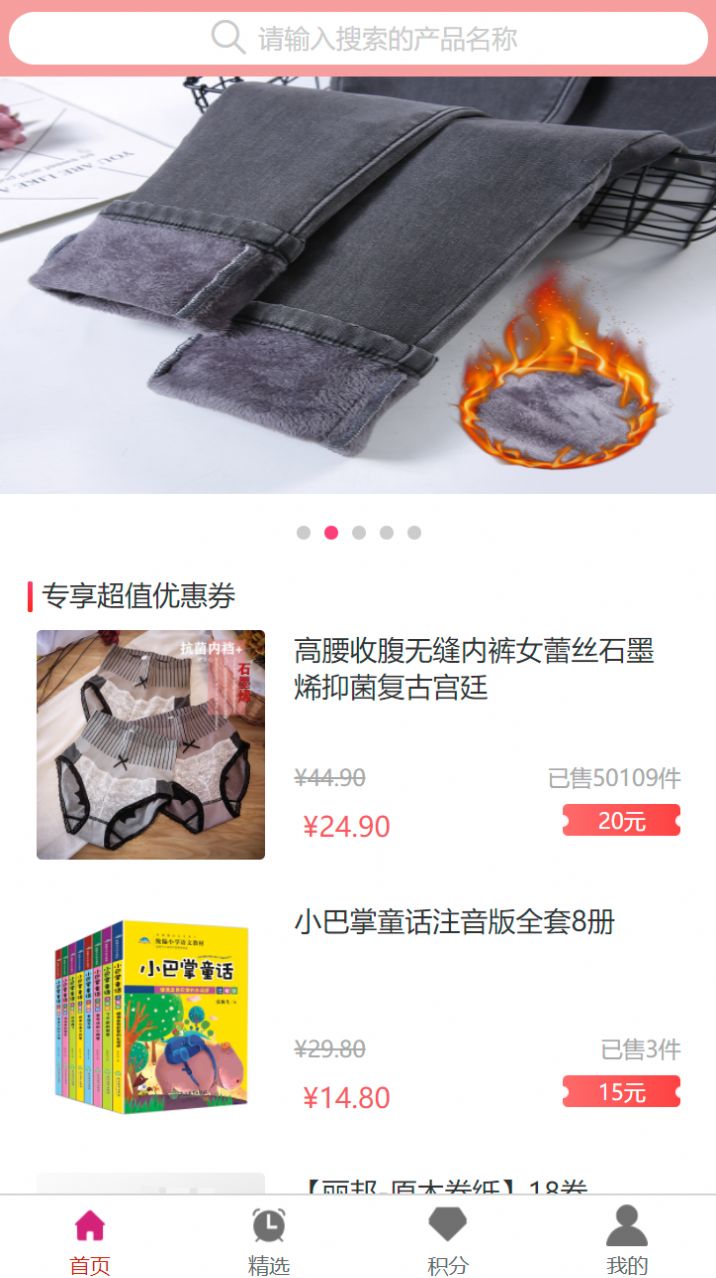Image resolution: width=716 pixels, height=1278 pixels.
Task: Open the 小巴掌童话注音版 book set
Action: (x=455, y=922)
